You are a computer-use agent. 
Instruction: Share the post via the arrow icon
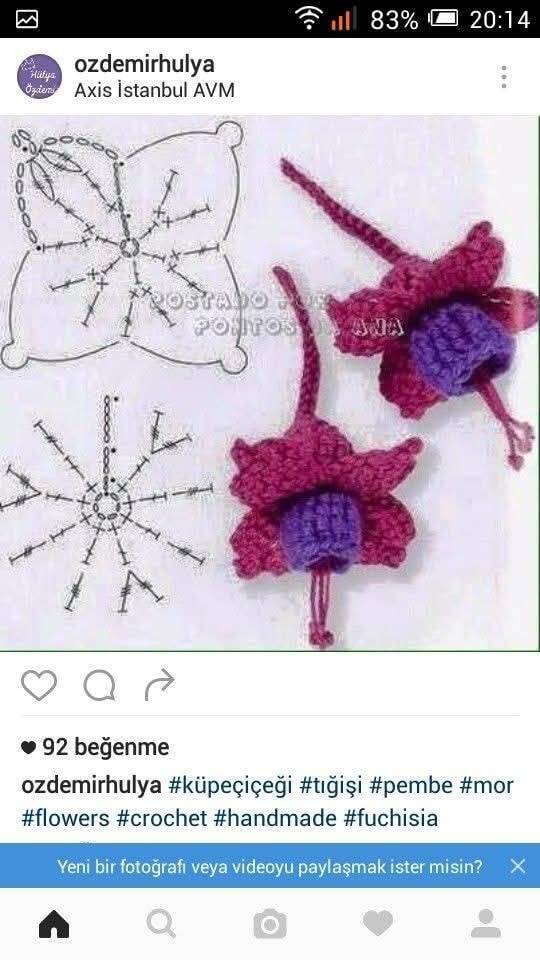tap(159, 684)
